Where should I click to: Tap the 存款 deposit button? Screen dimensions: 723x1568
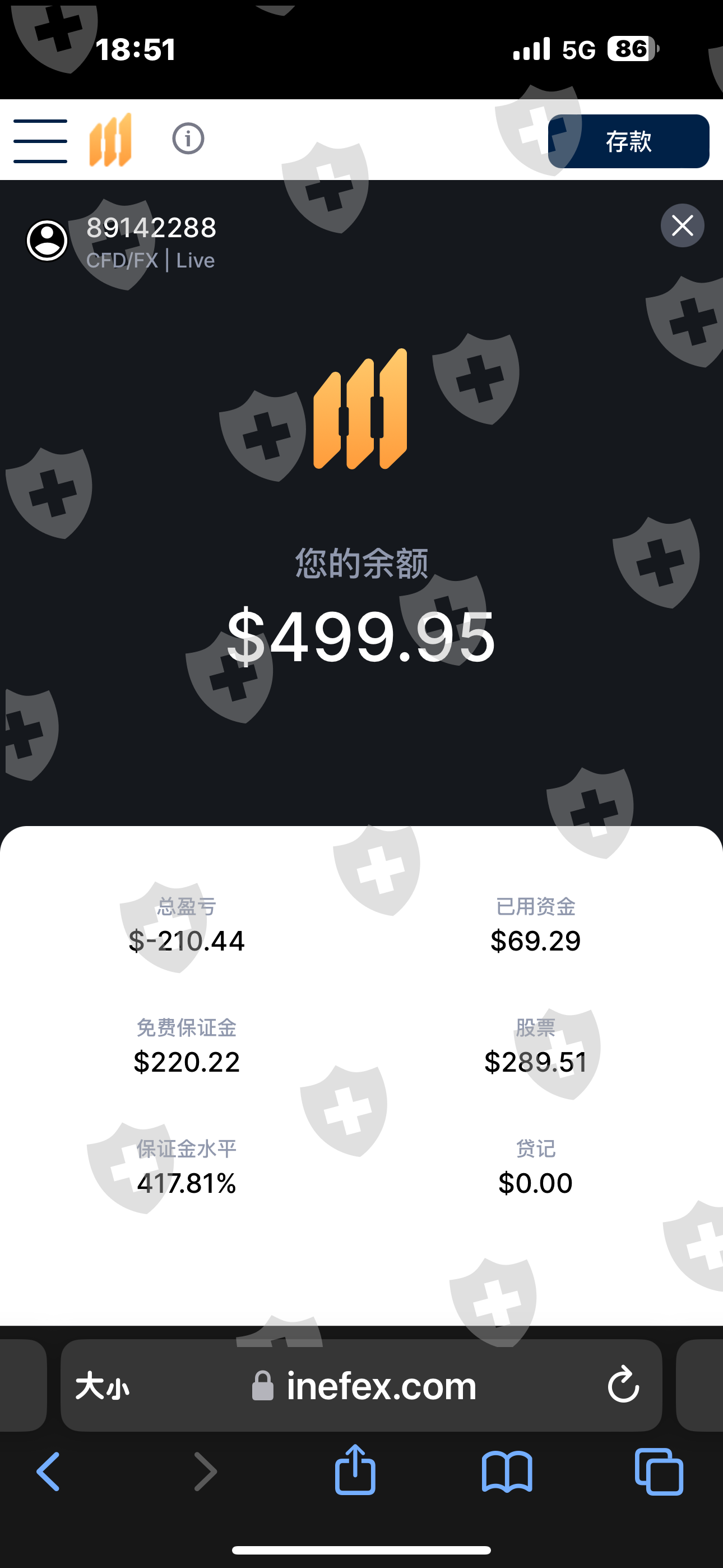(628, 141)
